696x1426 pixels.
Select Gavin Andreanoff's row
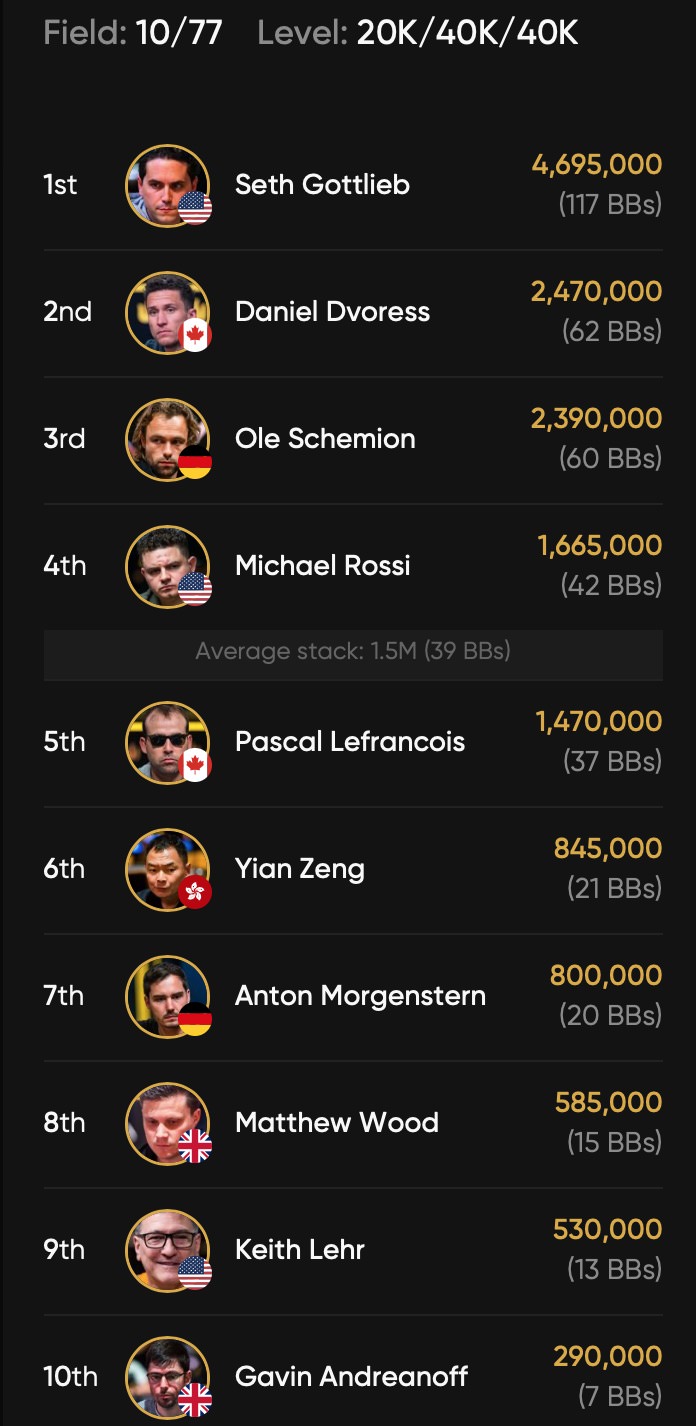352,1371
